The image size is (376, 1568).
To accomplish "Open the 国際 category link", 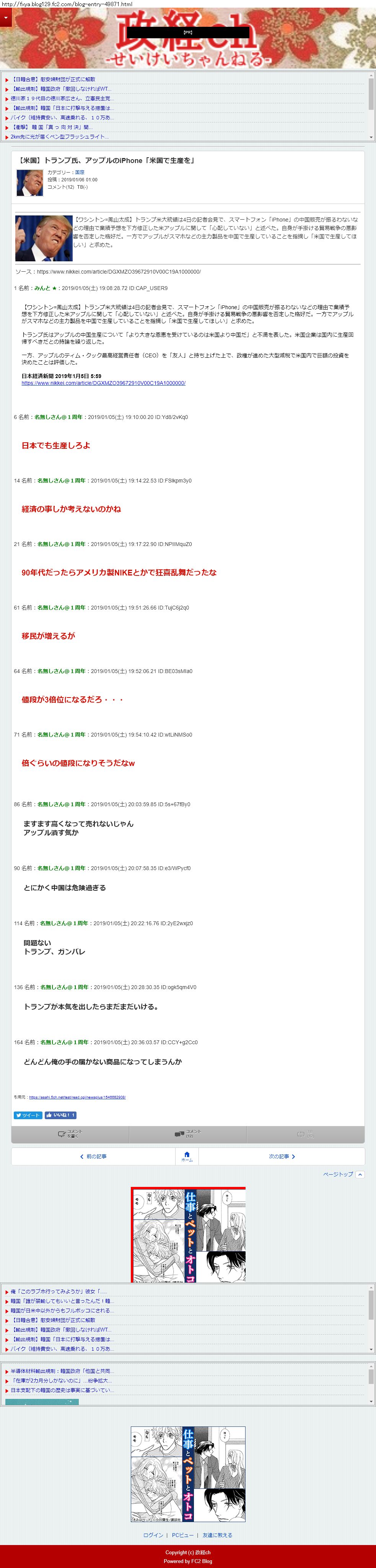I will tap(79, 172).
